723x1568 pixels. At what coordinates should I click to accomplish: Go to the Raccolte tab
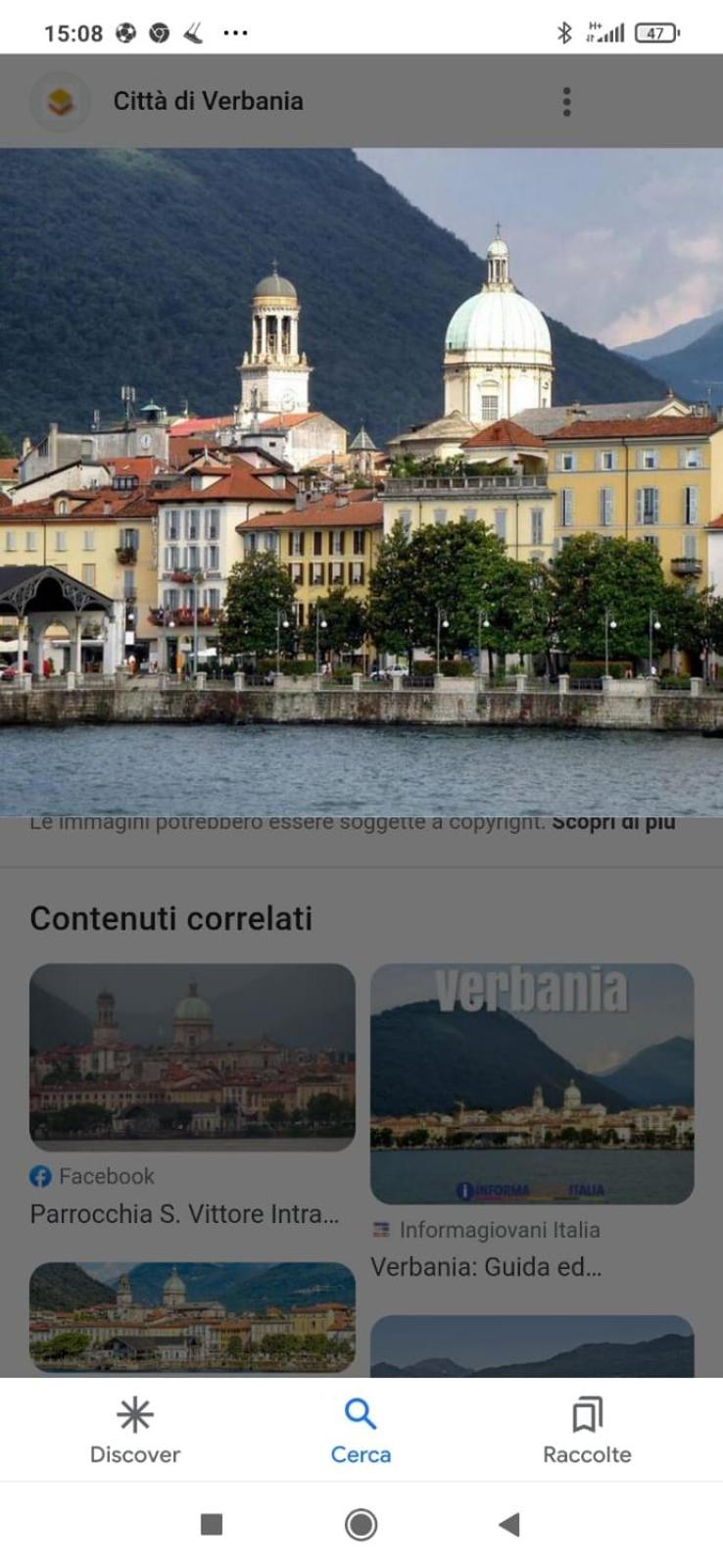pos(587,1430)
